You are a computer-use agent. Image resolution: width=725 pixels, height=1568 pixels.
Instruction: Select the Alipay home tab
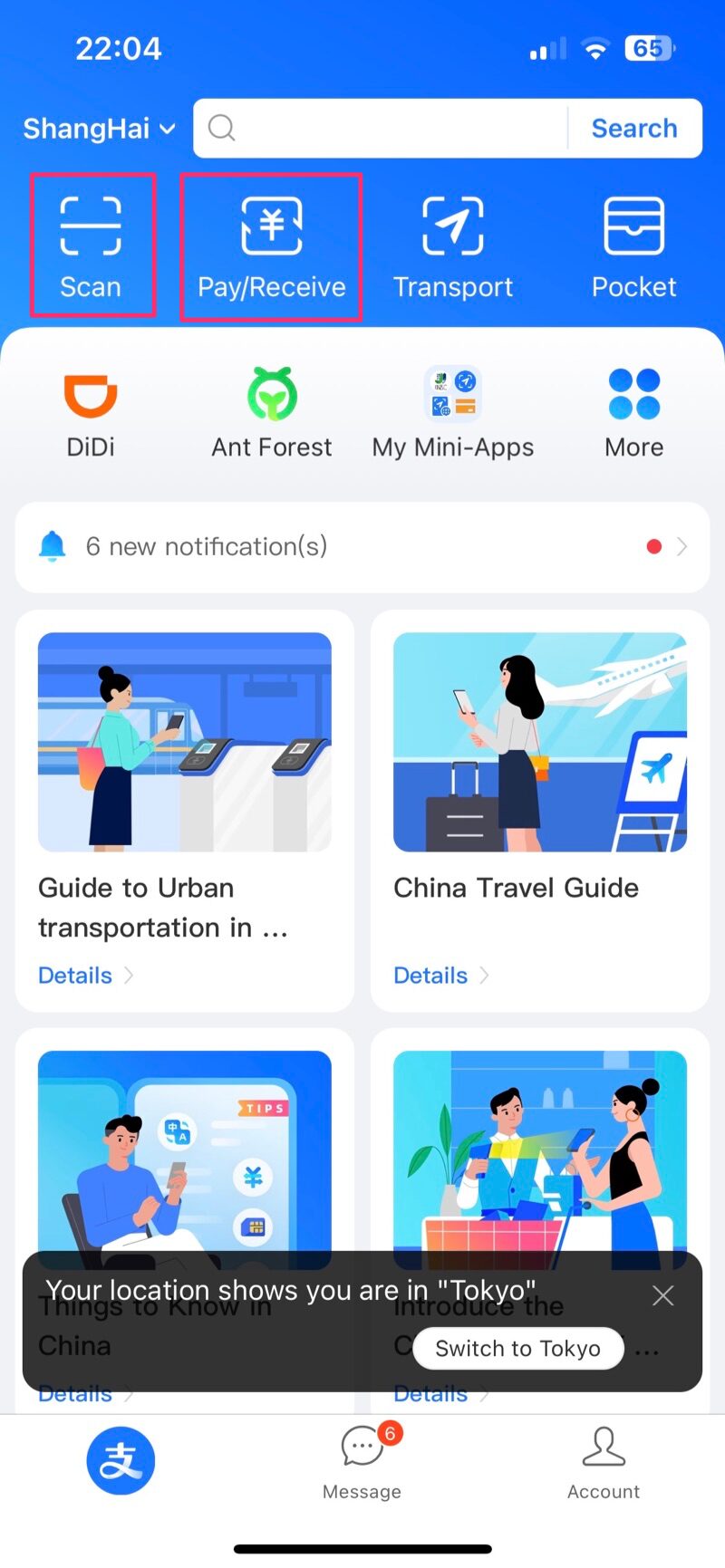point(121,1460)
